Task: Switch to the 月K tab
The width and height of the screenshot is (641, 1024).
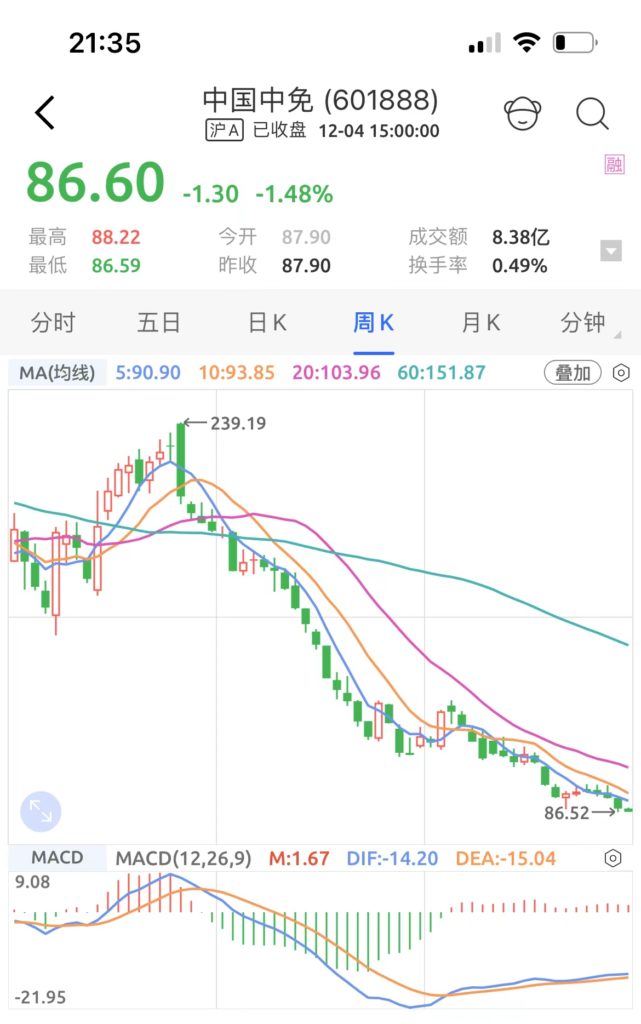Action: click(x=480, y=323)
